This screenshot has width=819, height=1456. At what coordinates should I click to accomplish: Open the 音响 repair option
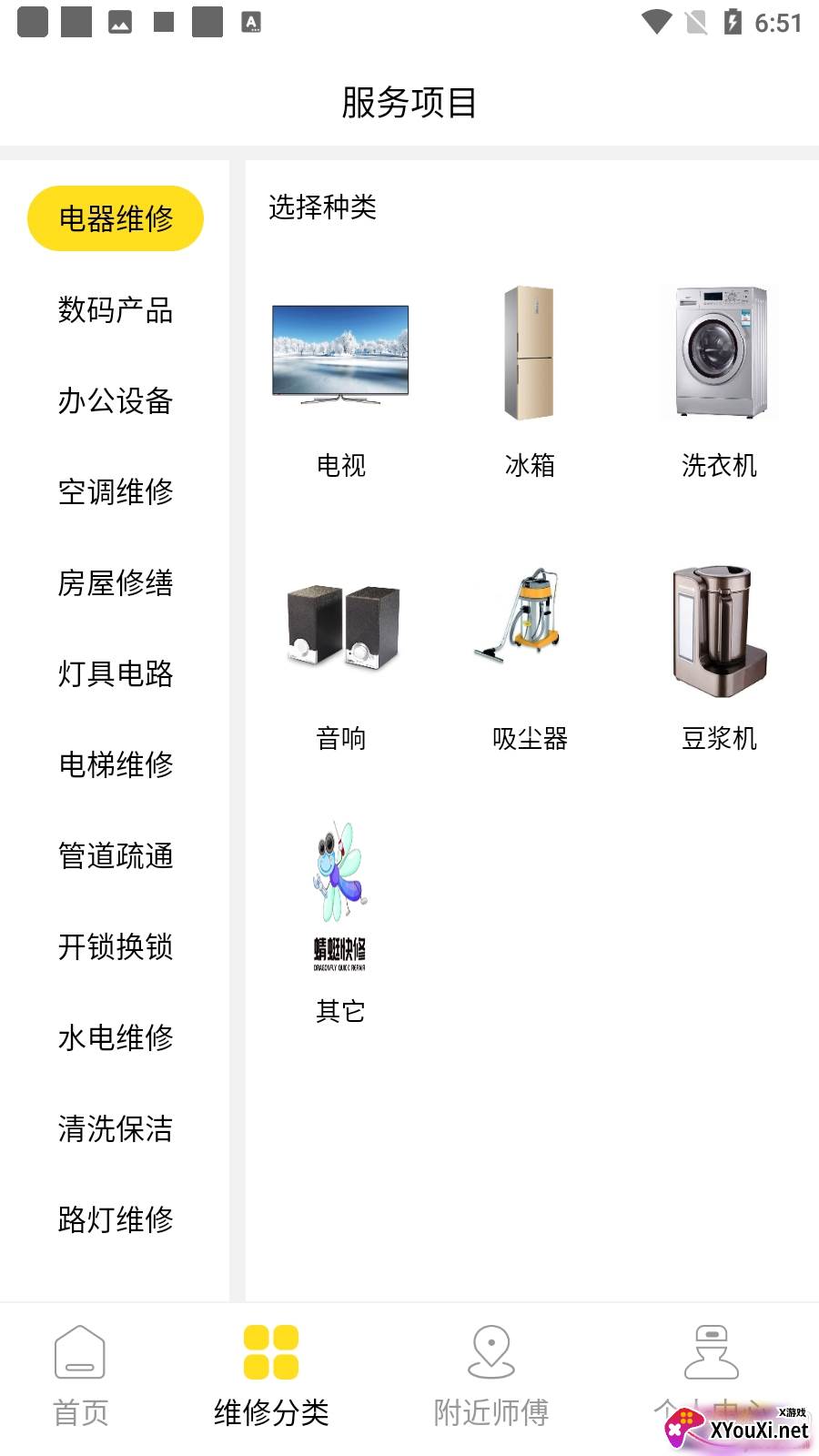coord(340,655)
